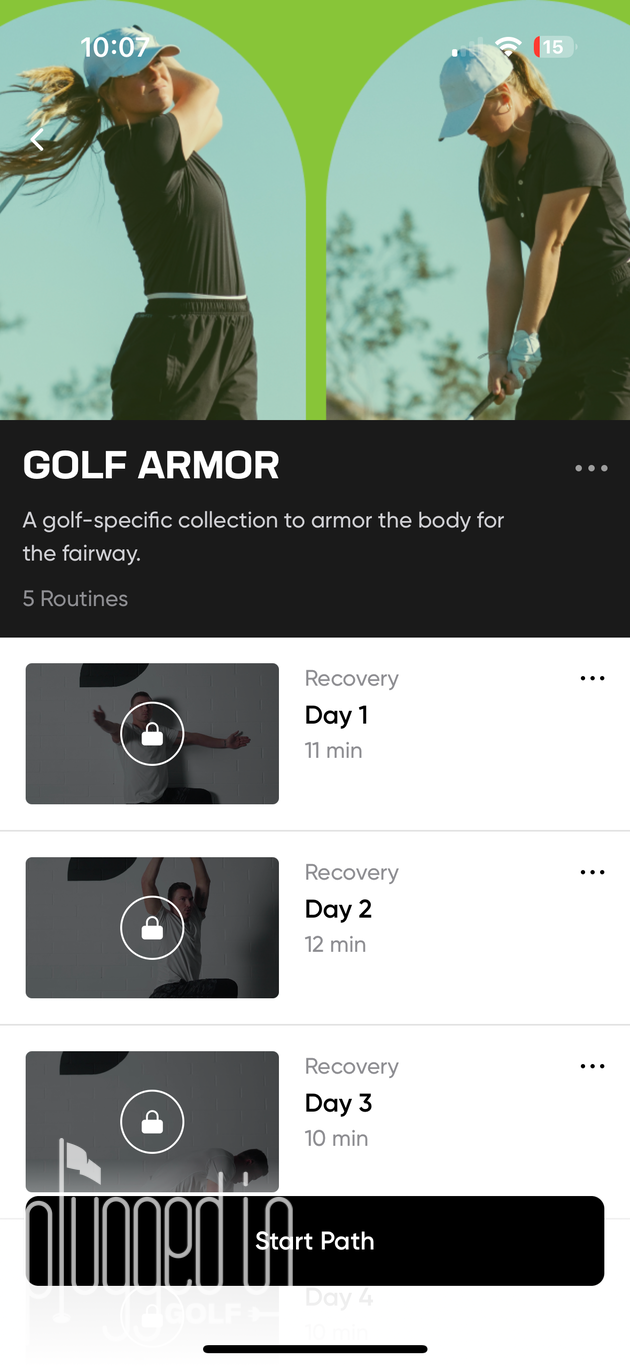The width and height of the screenshot is (630, 1366).
Task: Show more options for Day 2
Action: point(592,873)
